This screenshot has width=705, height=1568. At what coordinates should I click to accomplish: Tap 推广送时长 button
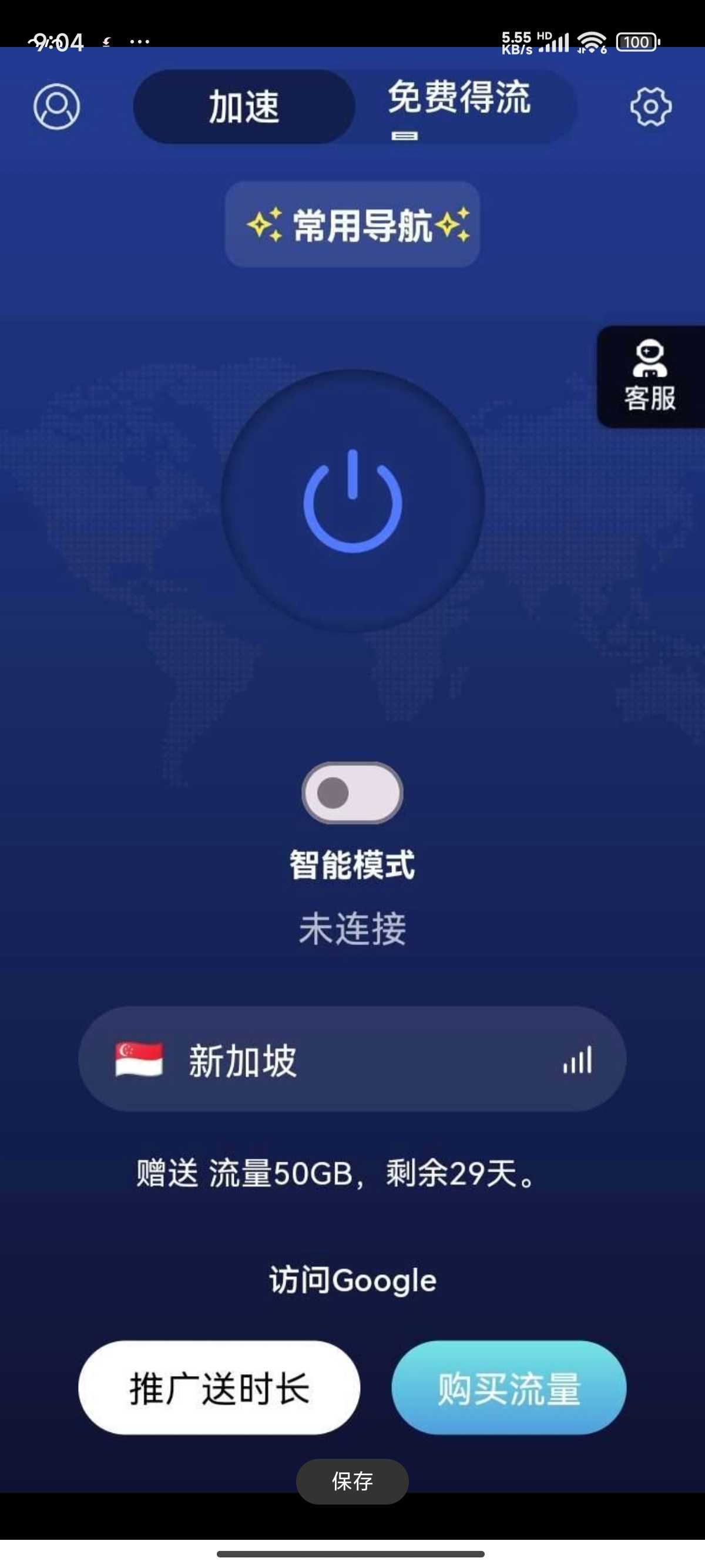(x=219, y=1388)
